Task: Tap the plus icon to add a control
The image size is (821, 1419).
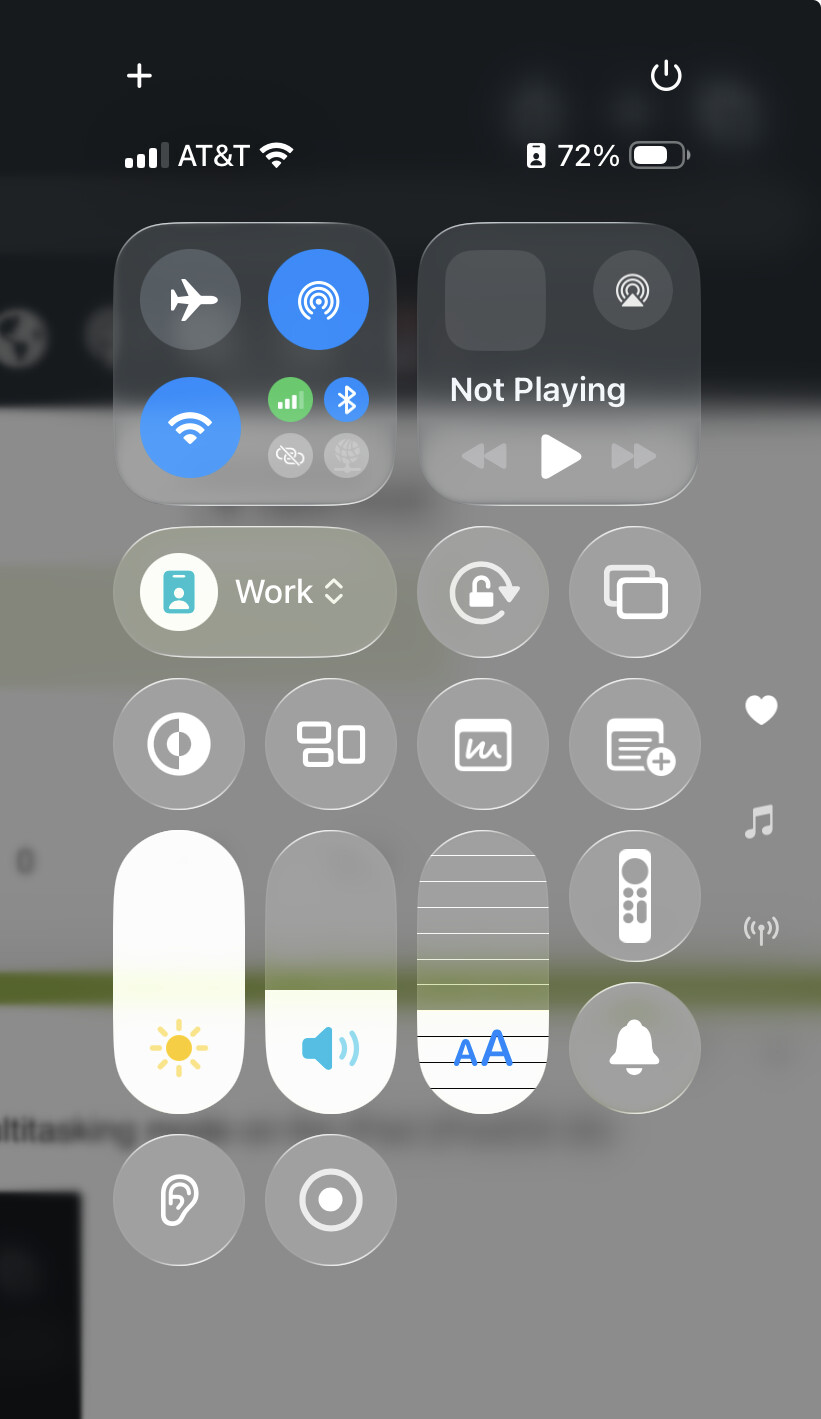Action: (x=139, y=76)
